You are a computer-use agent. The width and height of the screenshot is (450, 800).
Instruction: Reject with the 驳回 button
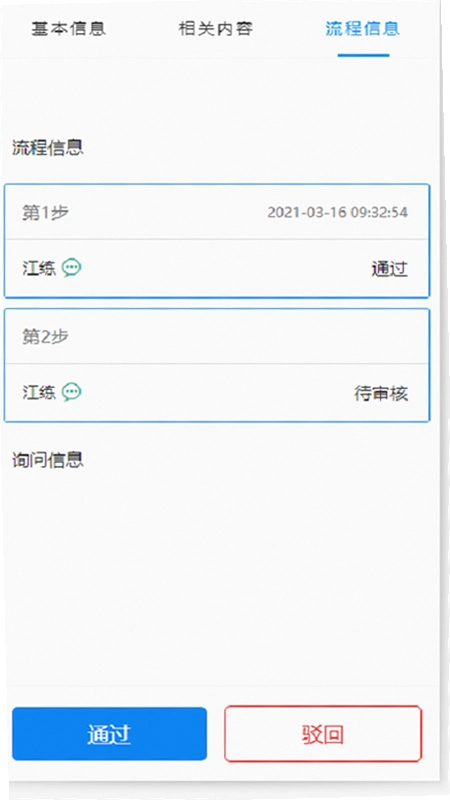[x=323, y=734]
